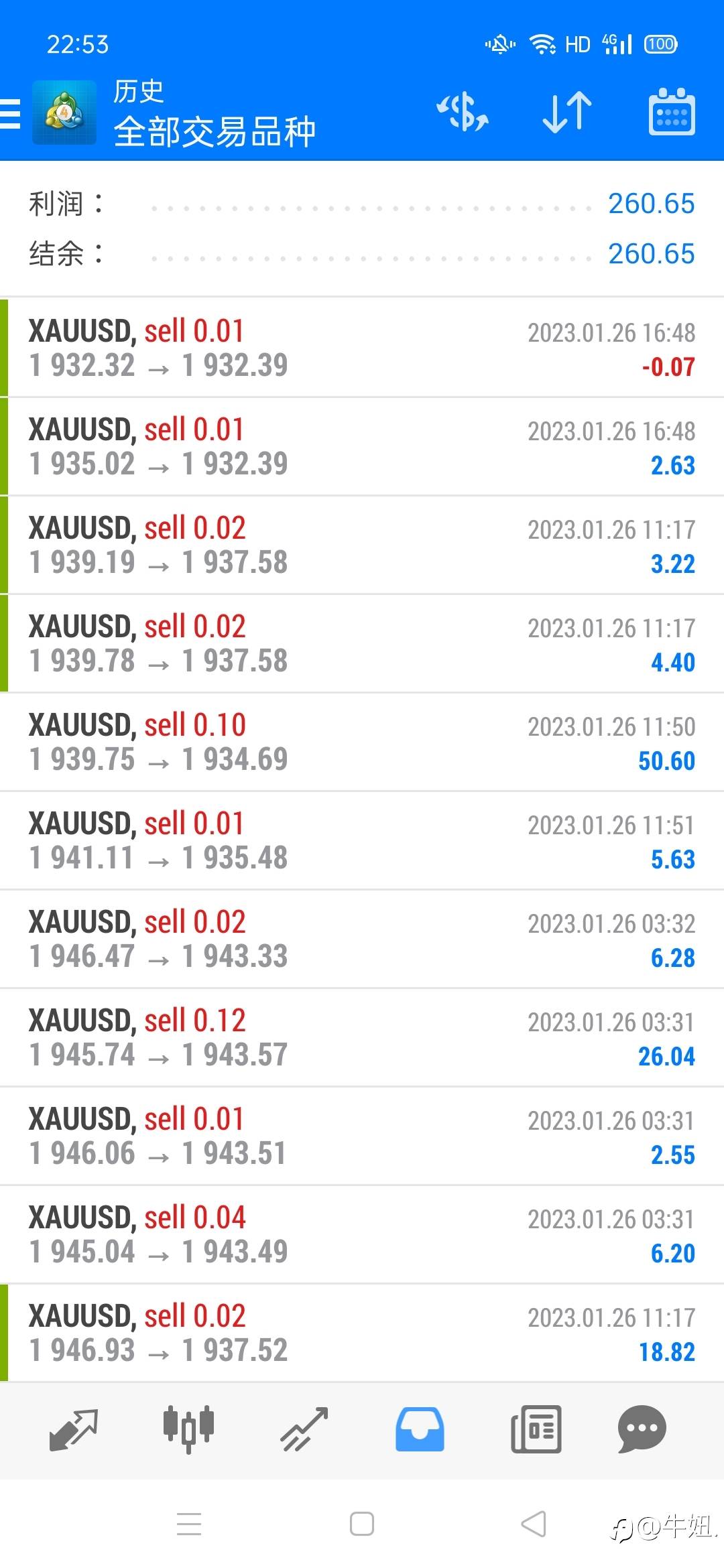The width and height of the screenshot is (724, 1568).
Task: Switch to the quotes tab
Action: (x=73, y=1429)
